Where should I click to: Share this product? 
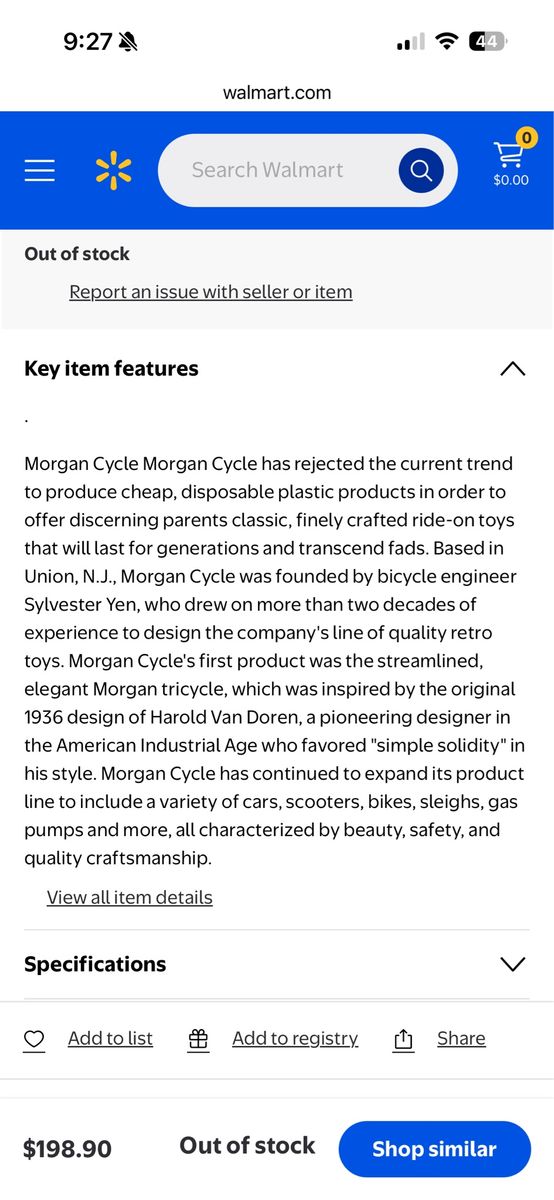pos(439,1039)
